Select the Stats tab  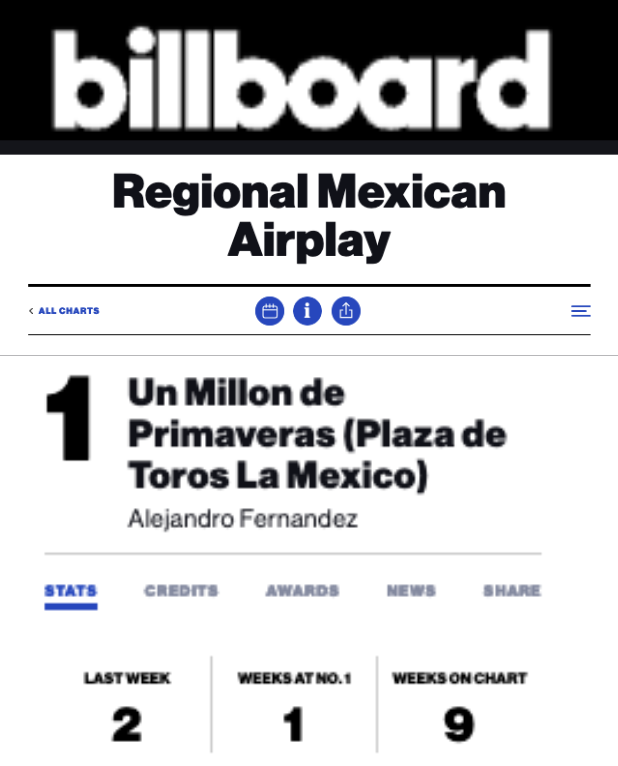point(71,591)
